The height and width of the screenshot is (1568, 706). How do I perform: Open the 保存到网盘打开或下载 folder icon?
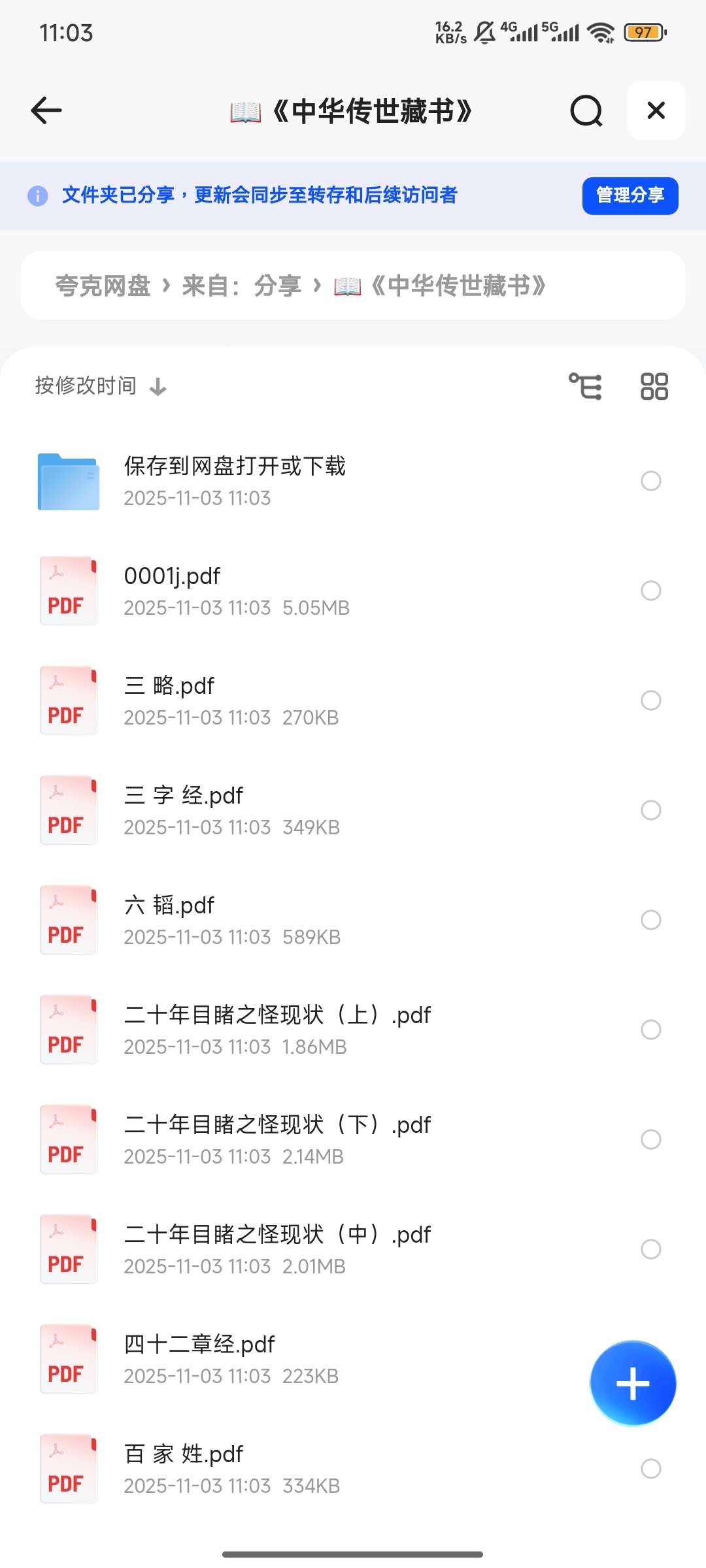(x=68, y=481)
